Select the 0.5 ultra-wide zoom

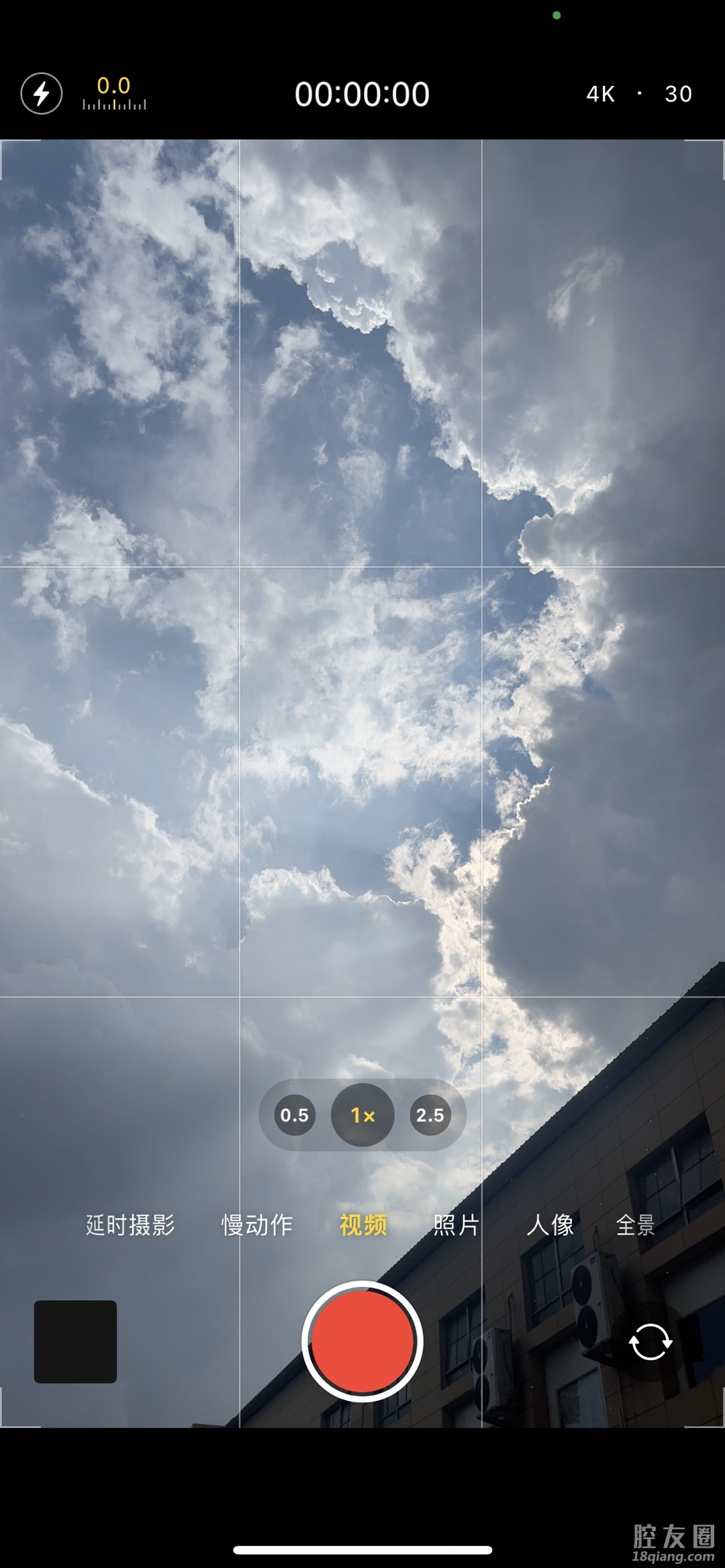pos(295,1115)
